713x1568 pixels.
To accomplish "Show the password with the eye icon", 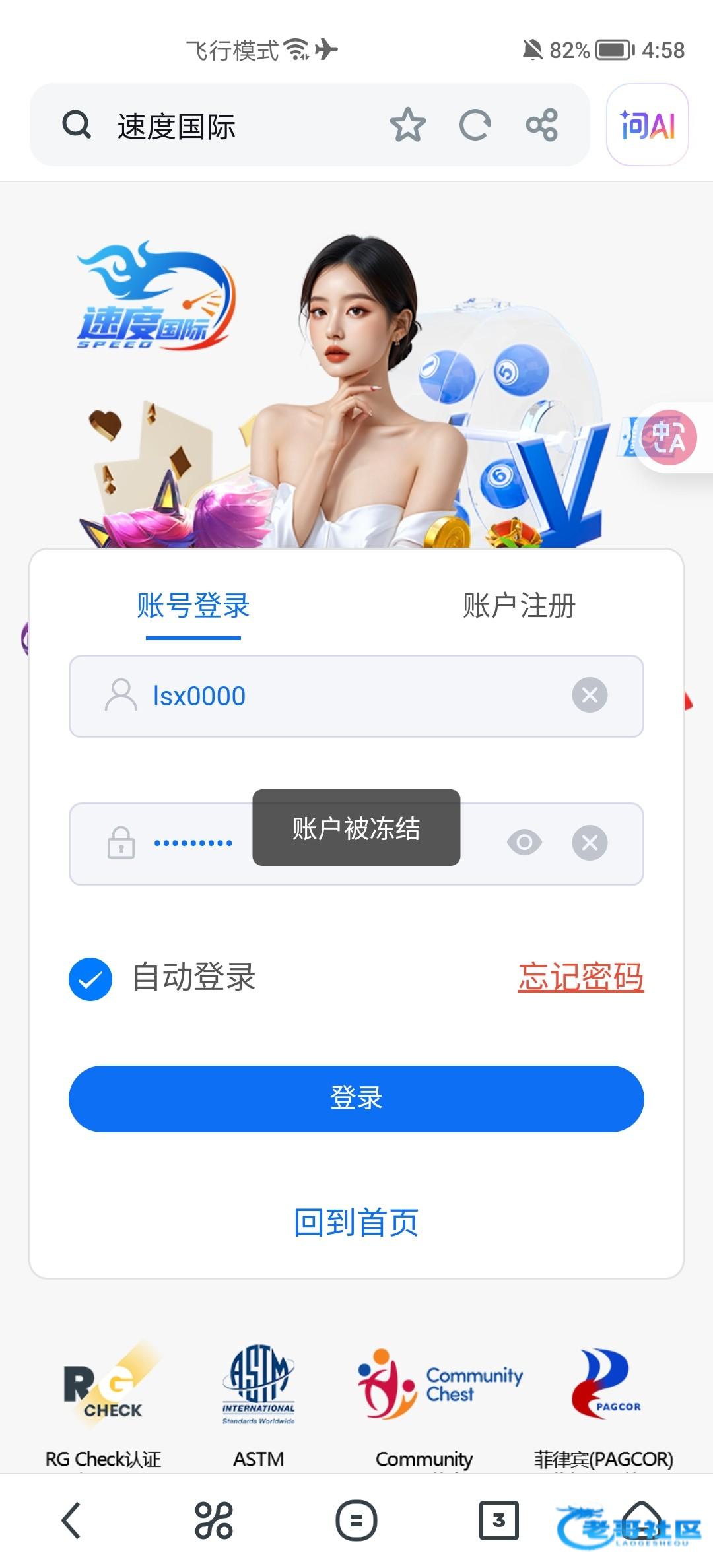I will tap(524, 843).
